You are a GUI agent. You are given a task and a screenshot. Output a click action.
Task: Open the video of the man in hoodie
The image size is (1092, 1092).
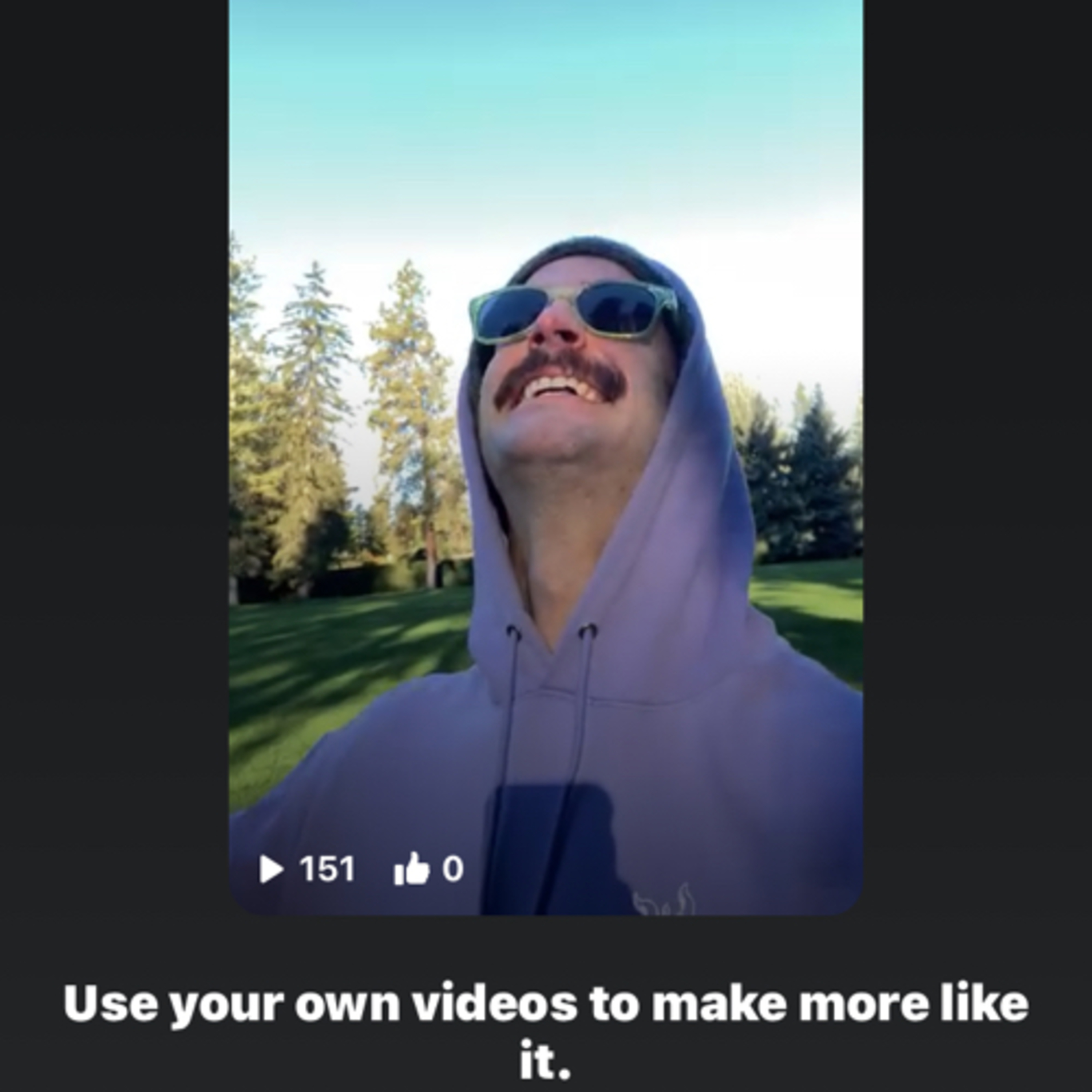pyautogui.click(x=545, y=457)
